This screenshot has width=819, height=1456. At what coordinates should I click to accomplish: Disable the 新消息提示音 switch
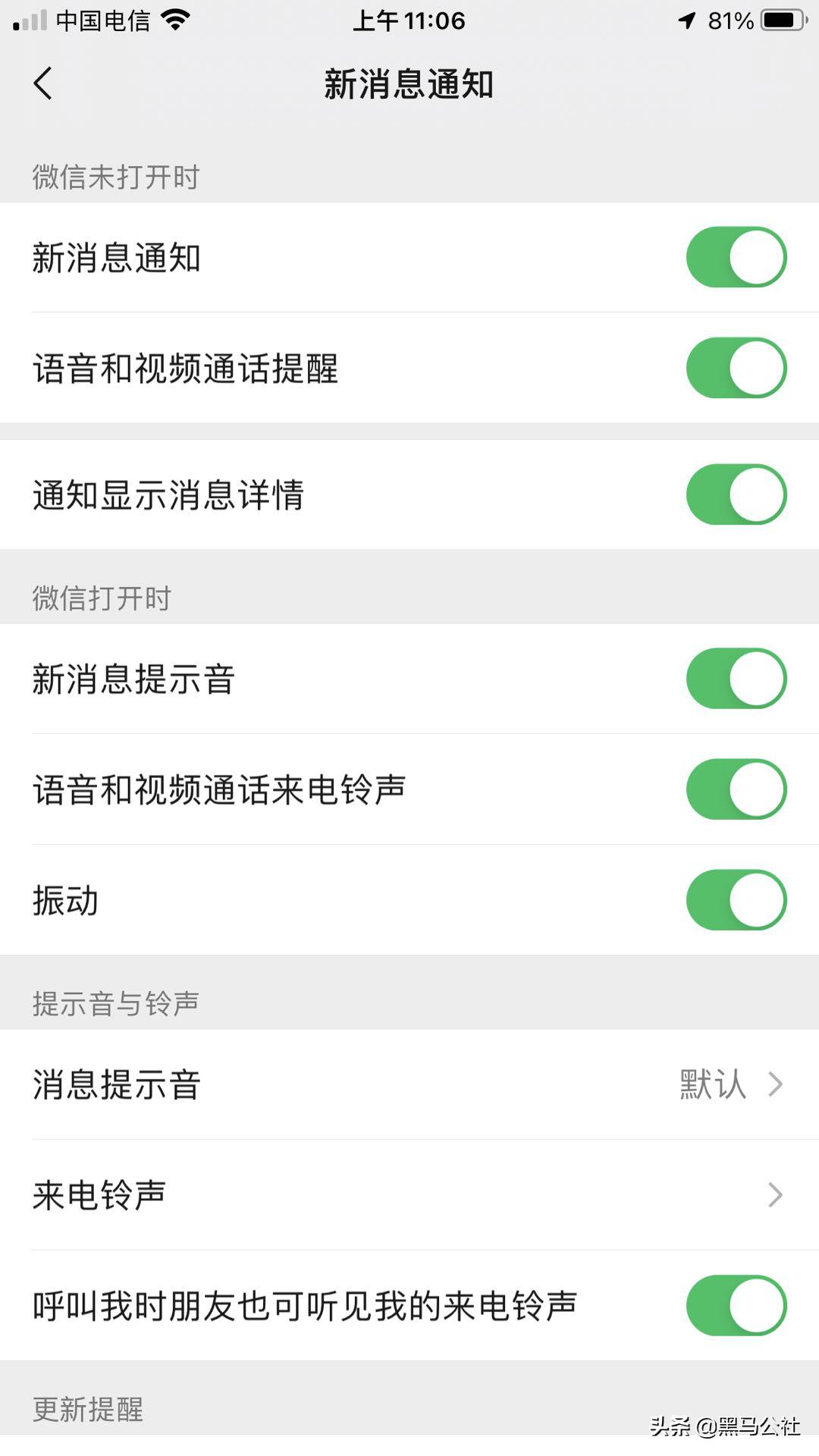736,679
